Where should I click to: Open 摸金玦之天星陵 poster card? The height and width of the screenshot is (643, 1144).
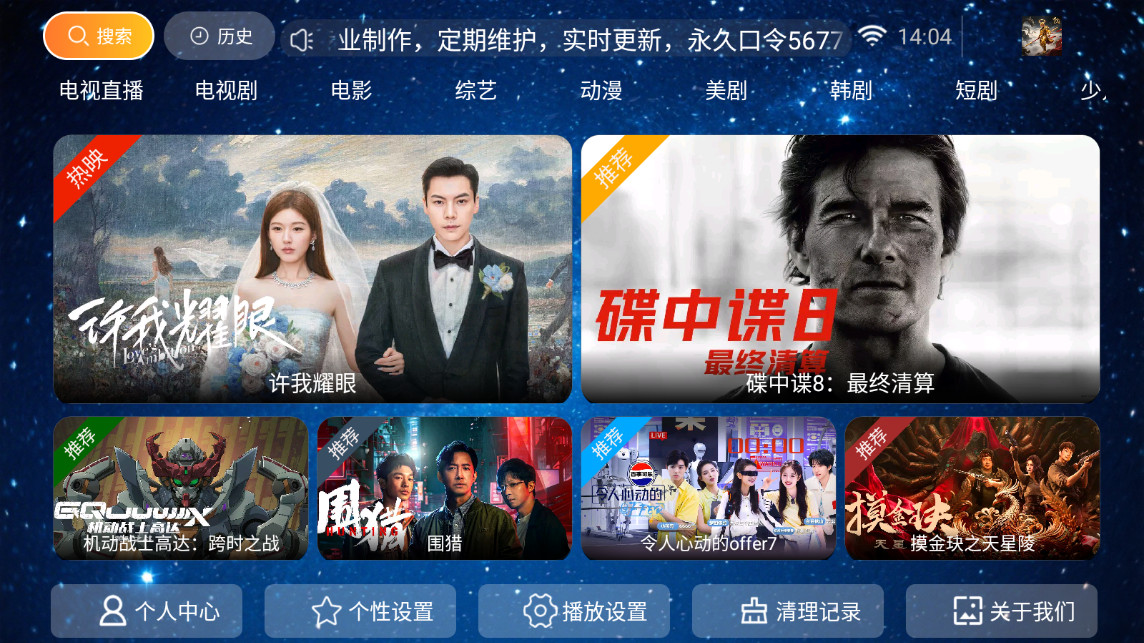[x=972, y=487]
